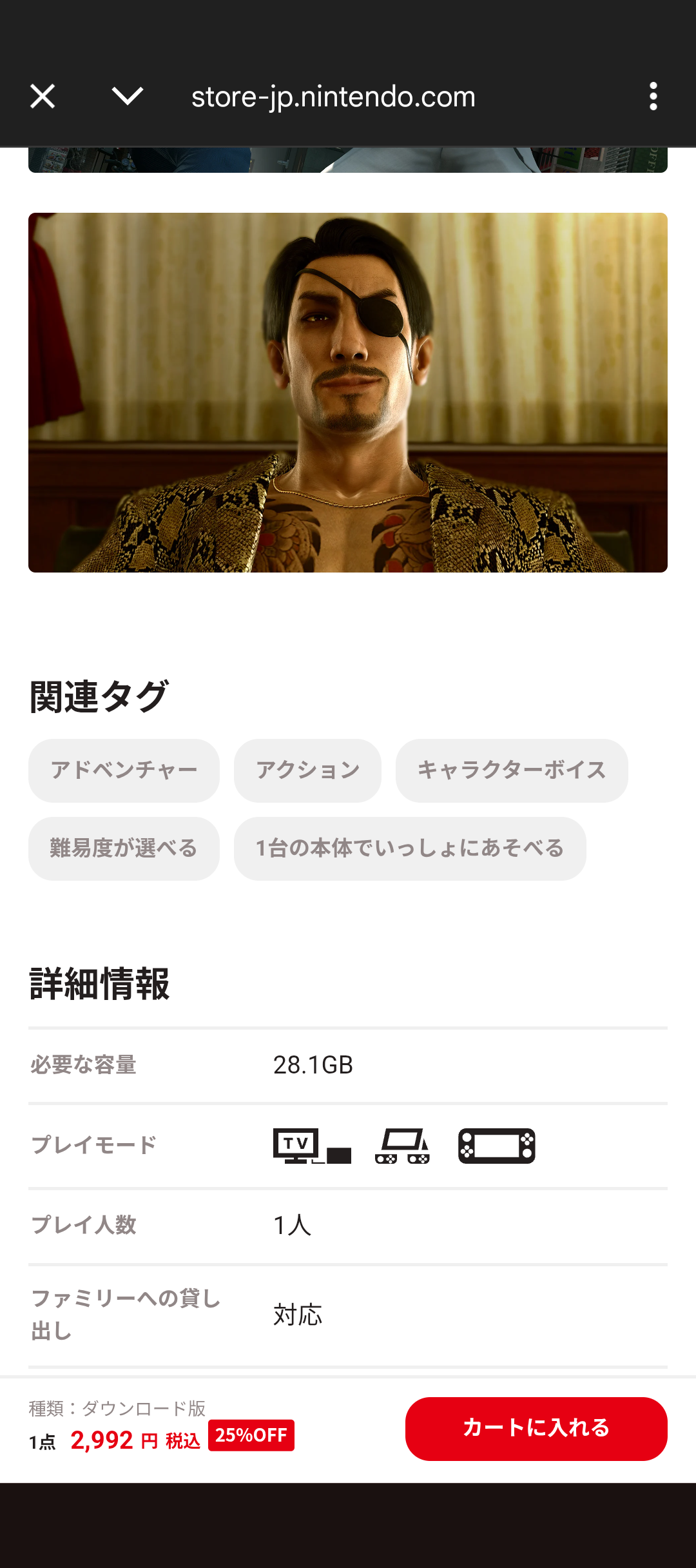Select the アドベンチャー tag
Image resolution: width=696 pixels, height=1568 pixels.
tap(124, 770)
